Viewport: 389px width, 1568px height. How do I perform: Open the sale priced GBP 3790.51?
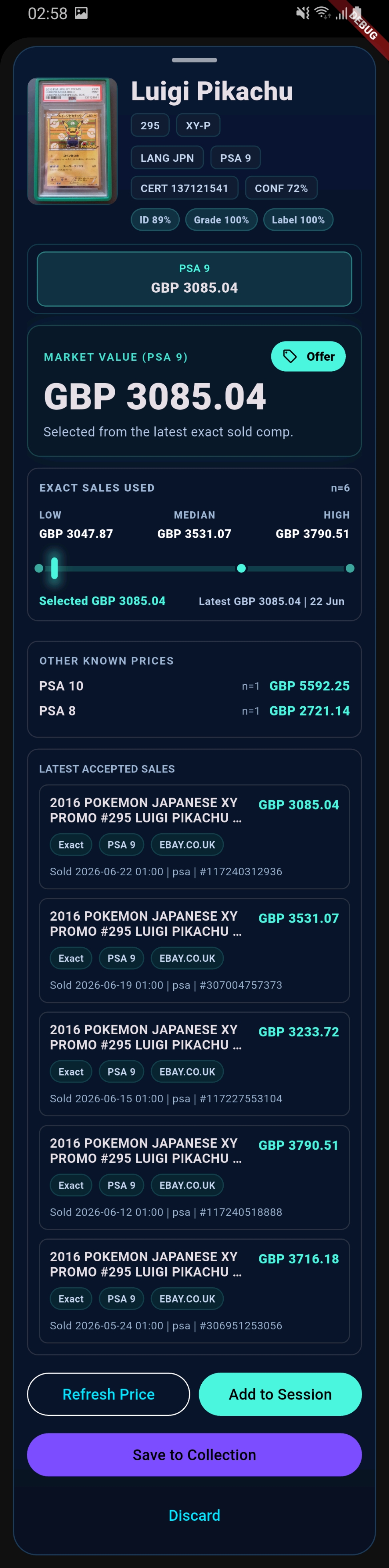click(x=194, y=1177)
